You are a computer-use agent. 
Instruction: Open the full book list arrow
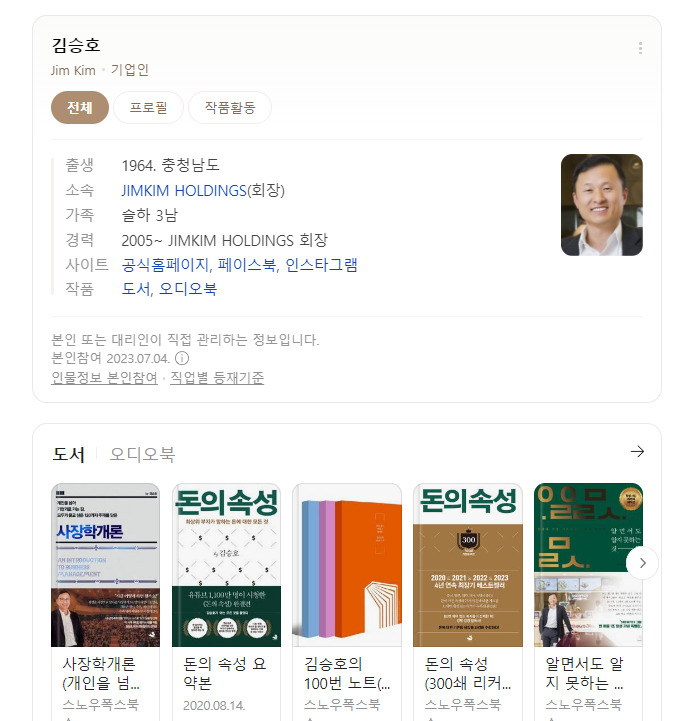[x=637, y=452]
